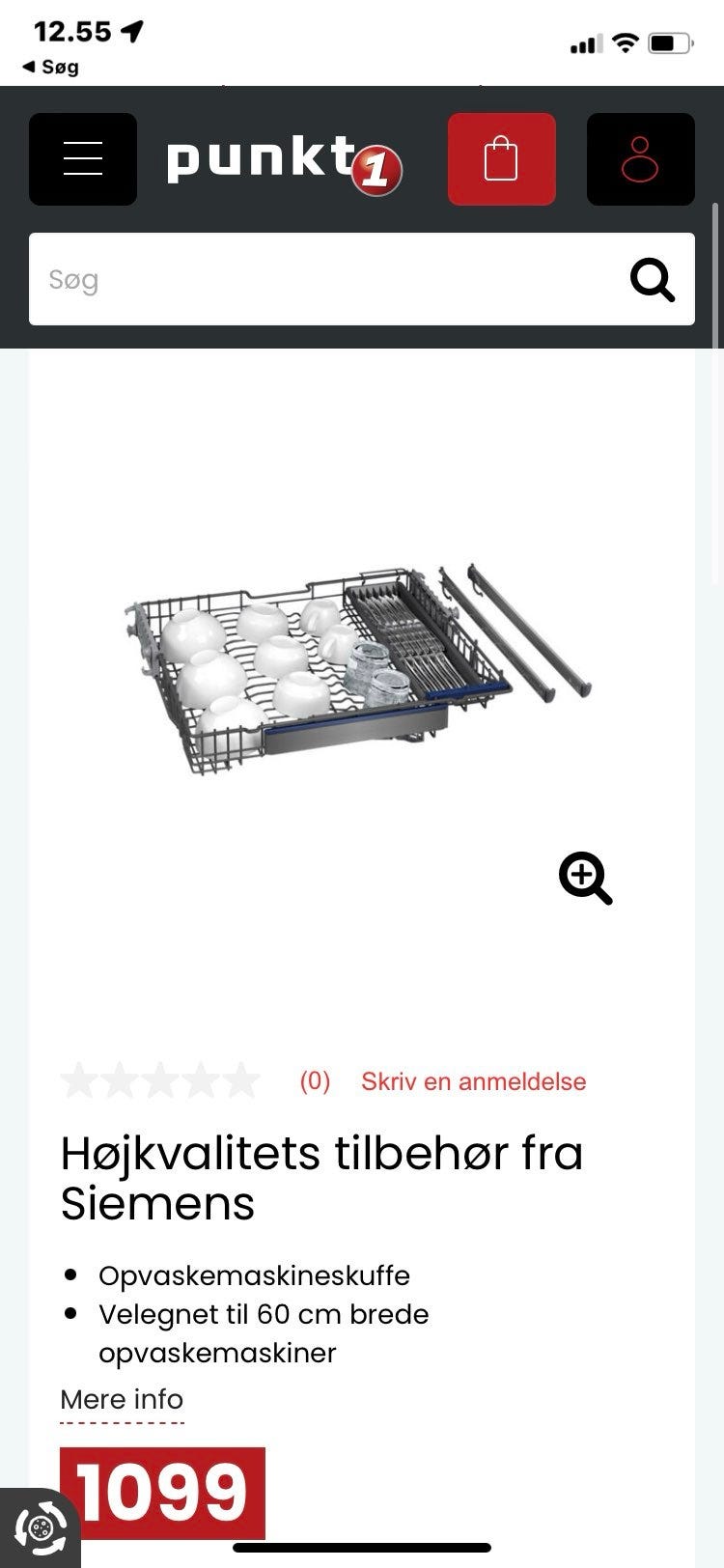
Task: Open the hamburger navigation menu
Action: 82,158
